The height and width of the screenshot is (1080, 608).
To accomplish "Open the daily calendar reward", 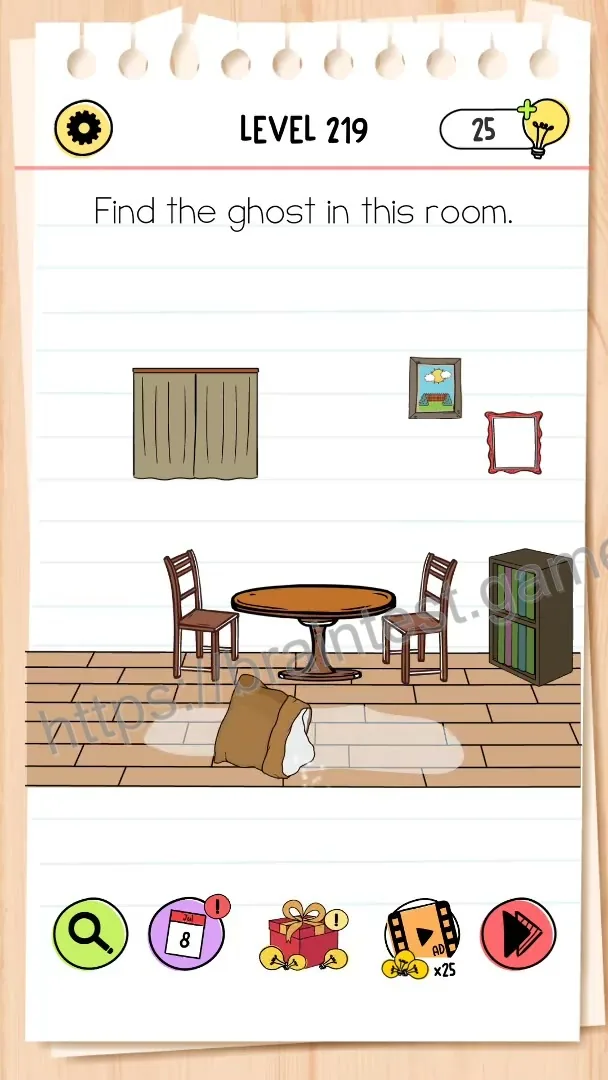I will pos(187,933).
